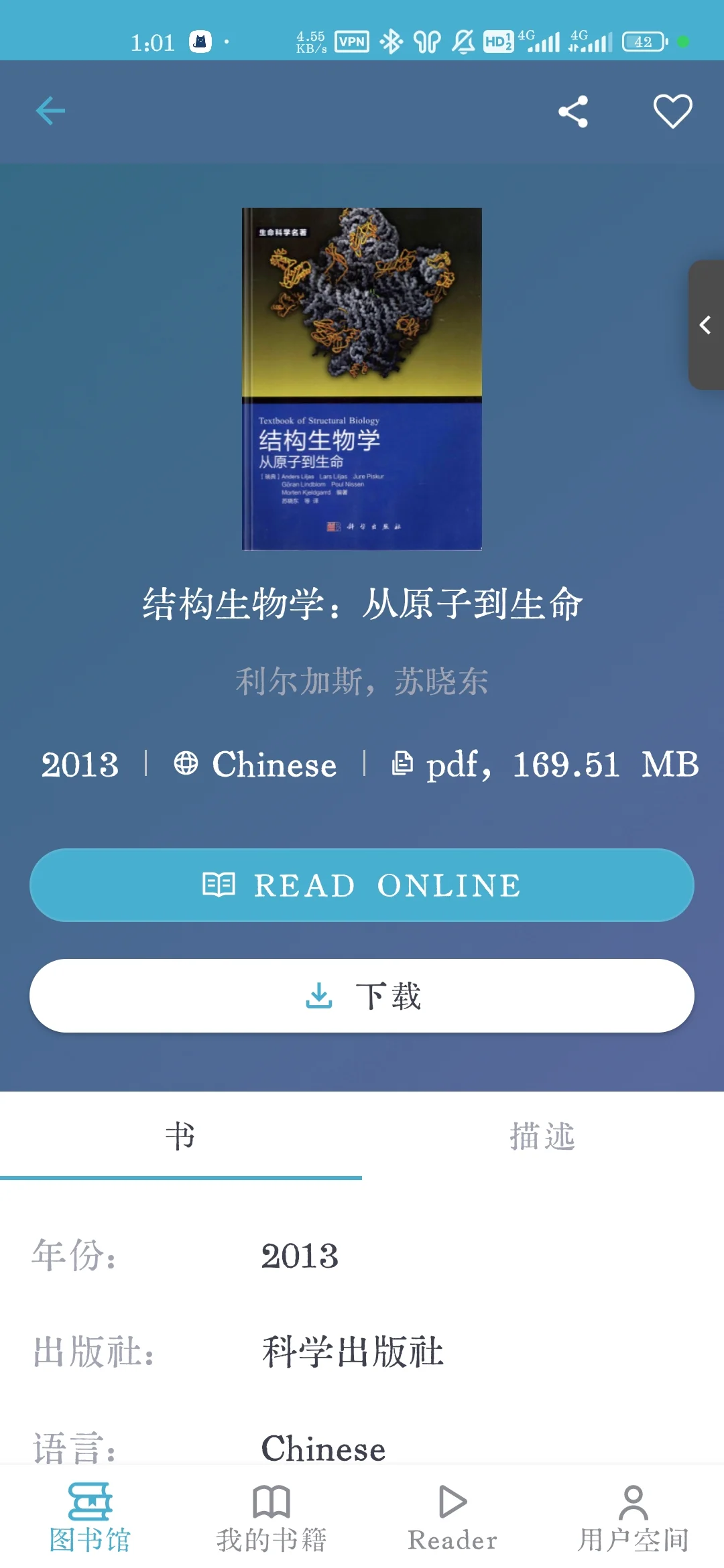Go back using the arrow icon

(x=50, y=111)
